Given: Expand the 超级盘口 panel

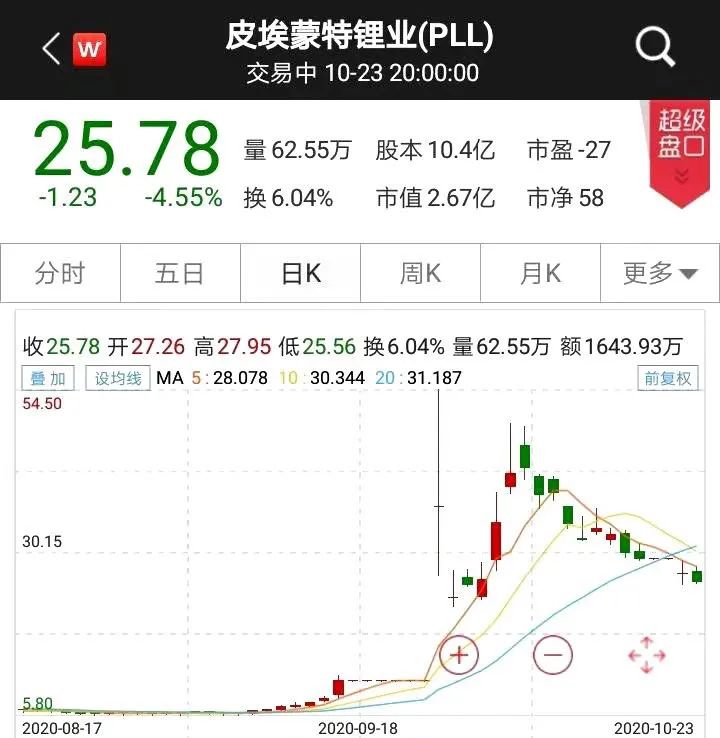Looking at the screenshot, I should point(682,150).
